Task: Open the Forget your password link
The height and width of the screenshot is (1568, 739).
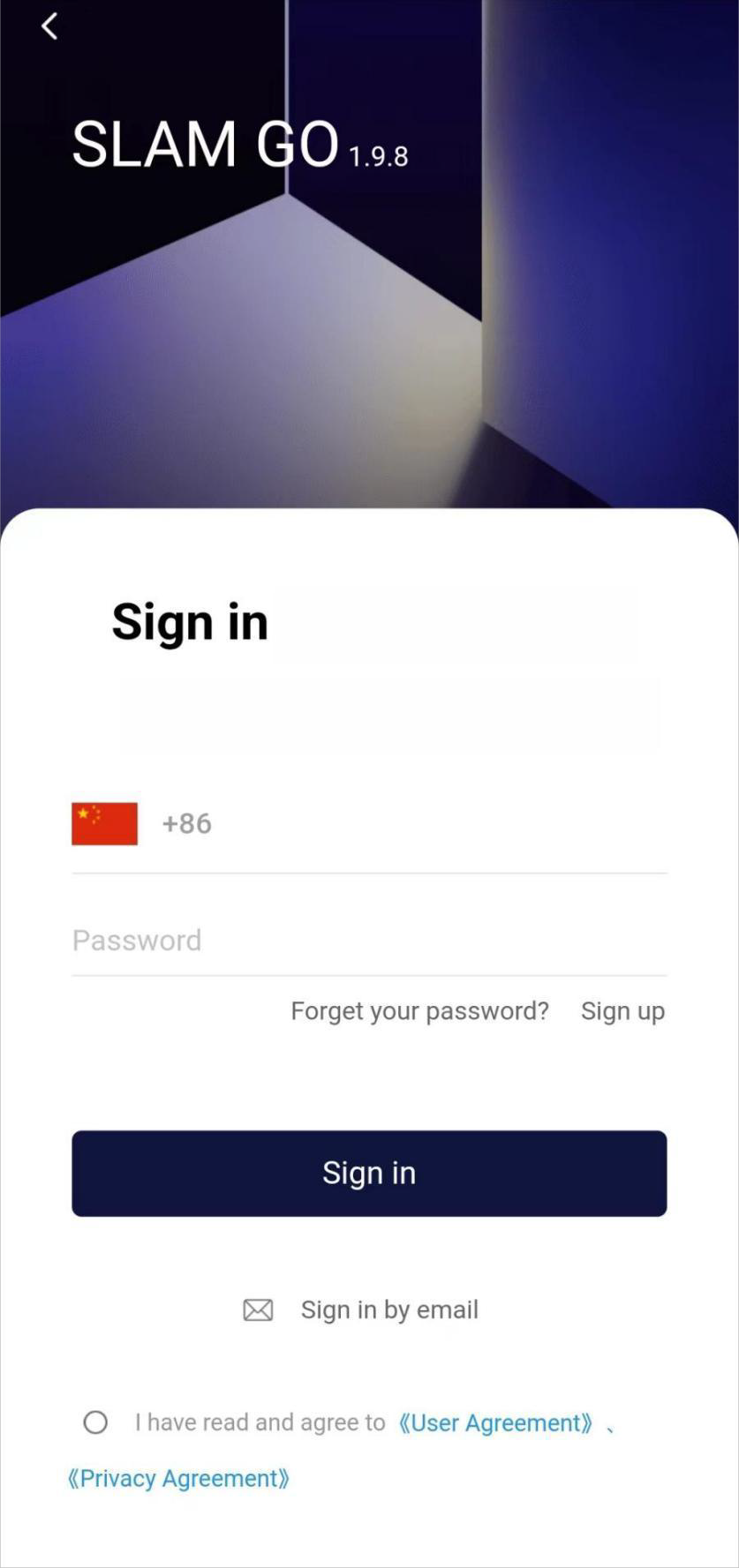Action: coord(419,1011)
